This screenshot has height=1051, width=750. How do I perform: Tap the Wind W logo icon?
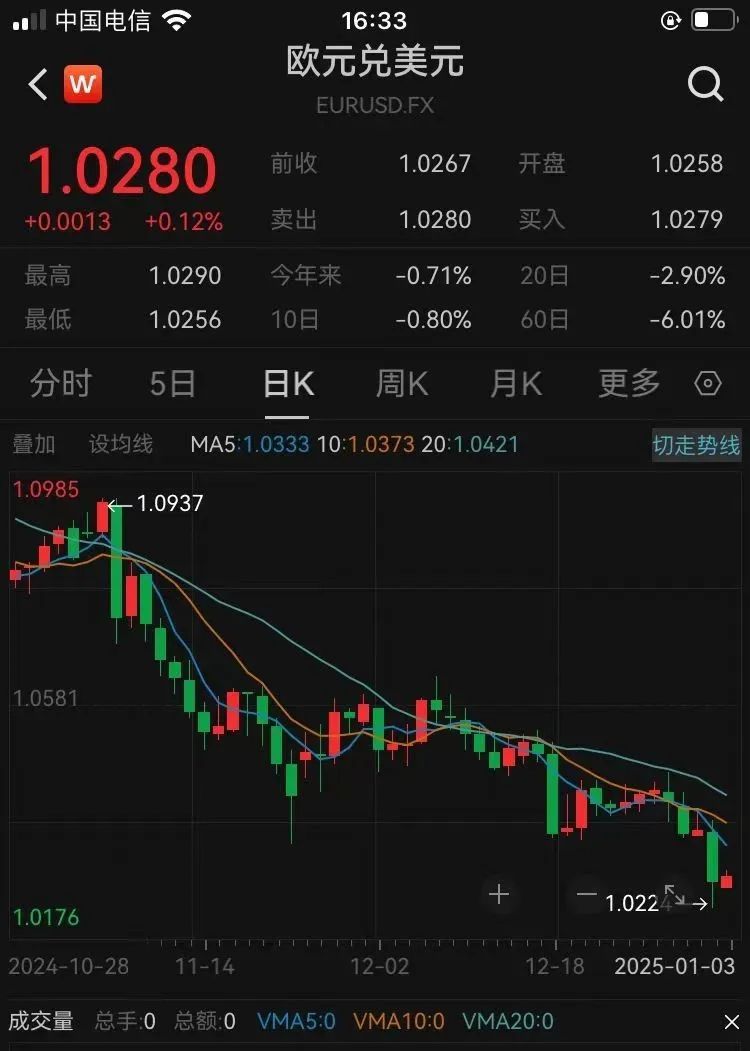tap(84, 85)
